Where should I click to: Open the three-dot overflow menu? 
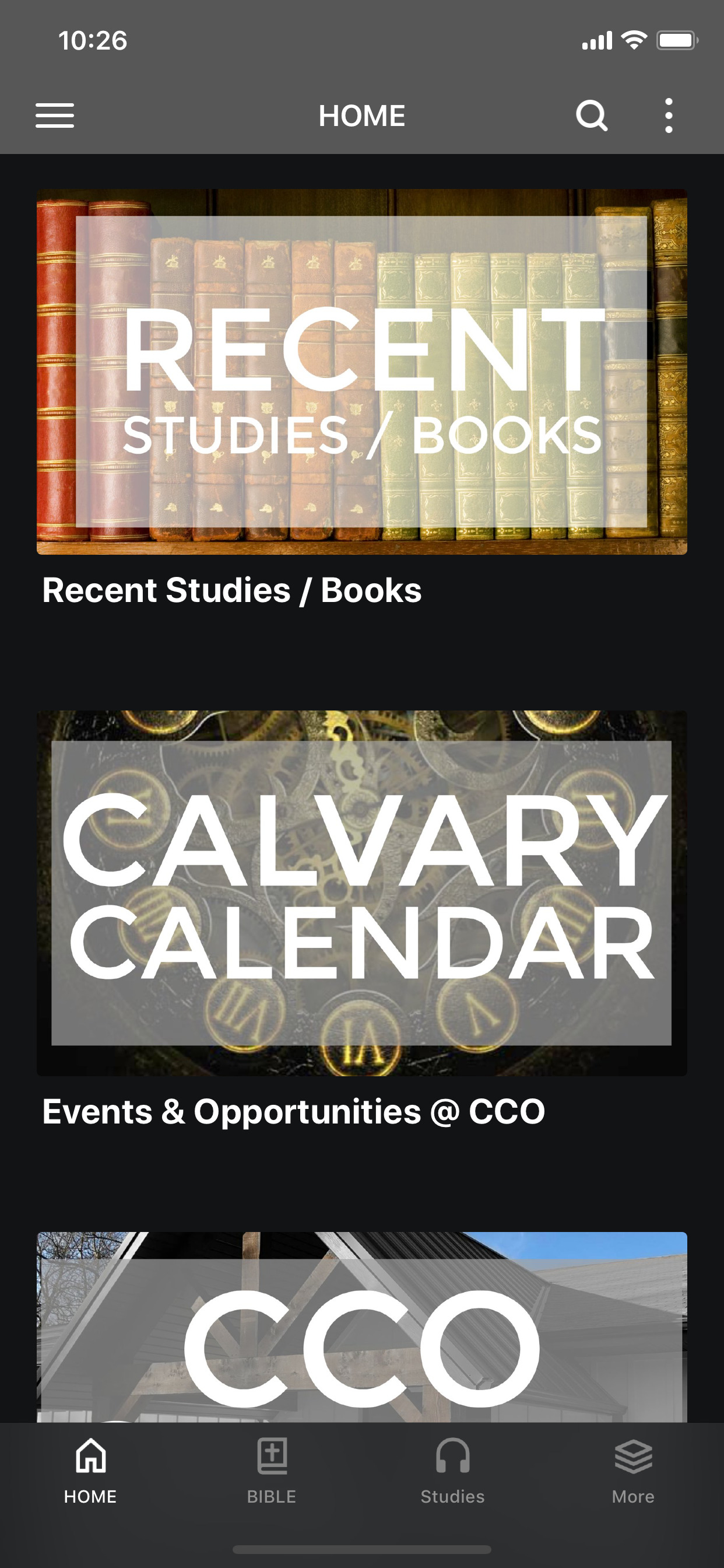tap(669, 115)
